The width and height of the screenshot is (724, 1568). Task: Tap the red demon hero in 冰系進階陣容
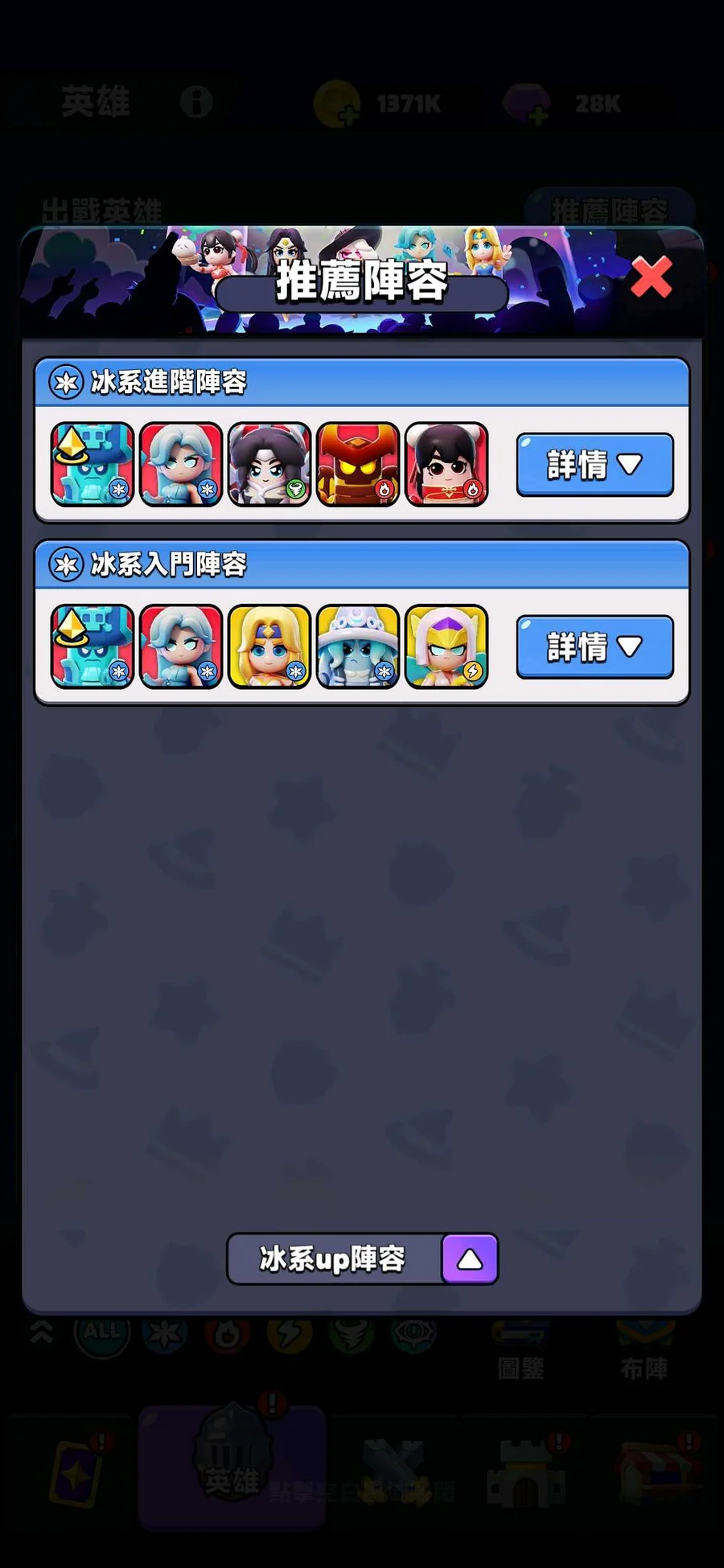click(x=358, y=465)
